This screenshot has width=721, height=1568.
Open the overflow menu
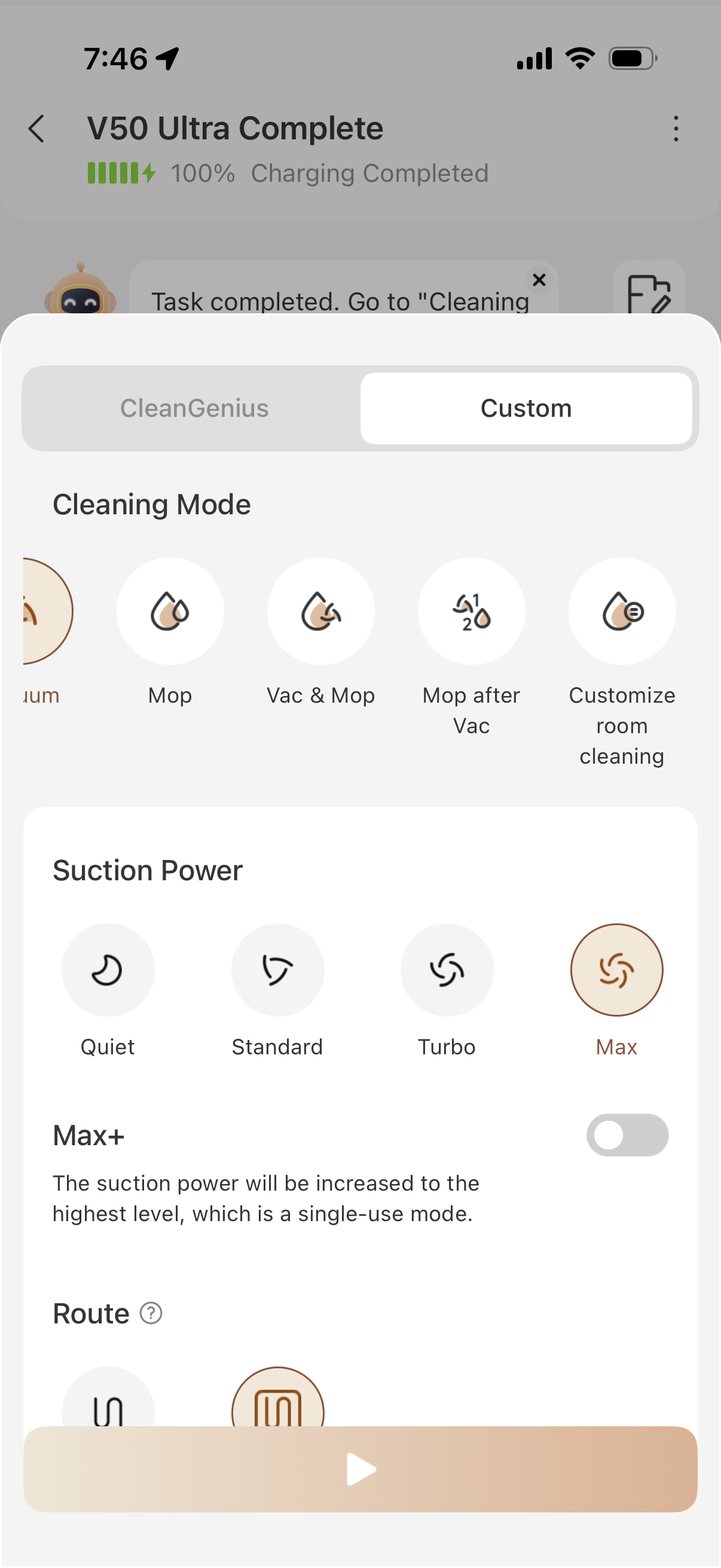(676, 129)
